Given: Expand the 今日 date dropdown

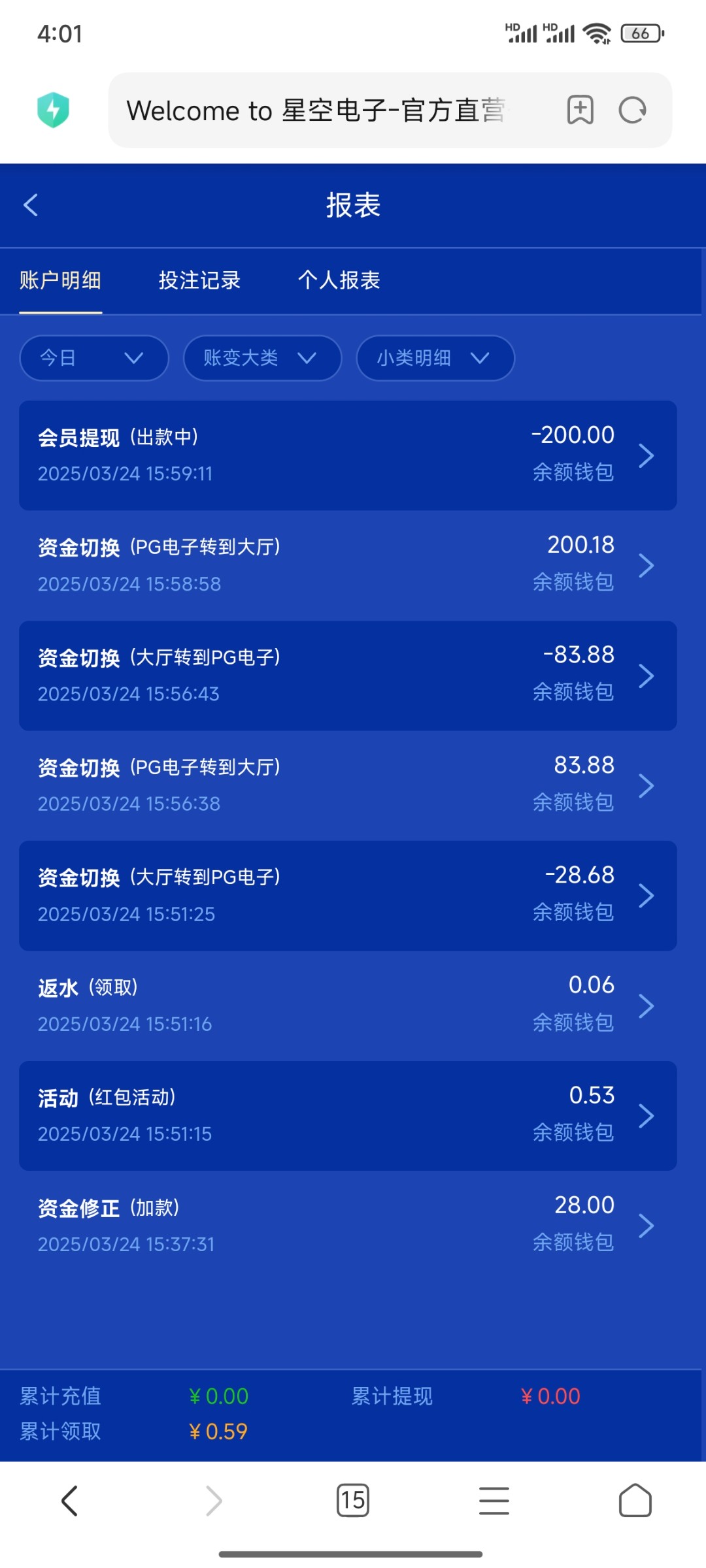Looking at the screenshot, I should (x=94, y=358).
